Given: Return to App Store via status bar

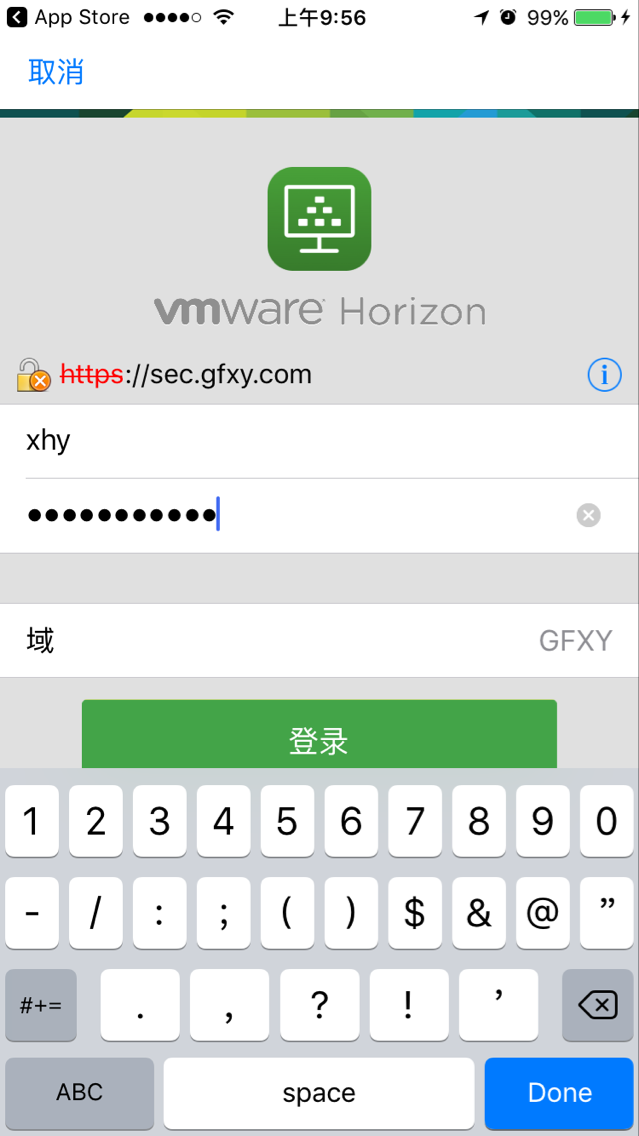Looking at the screenshot, I should click(68, 17).
